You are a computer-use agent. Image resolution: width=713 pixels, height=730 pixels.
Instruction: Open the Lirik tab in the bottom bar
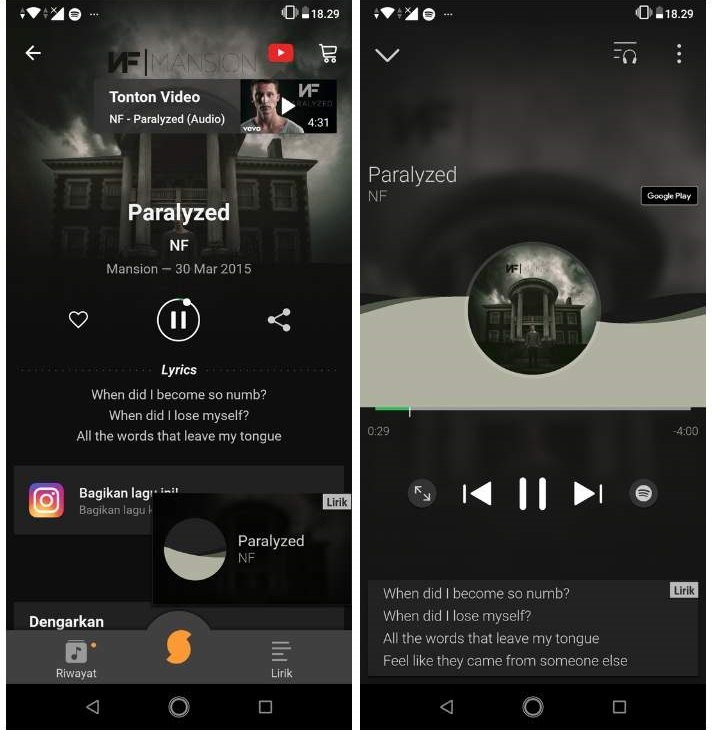click(282, 658)
